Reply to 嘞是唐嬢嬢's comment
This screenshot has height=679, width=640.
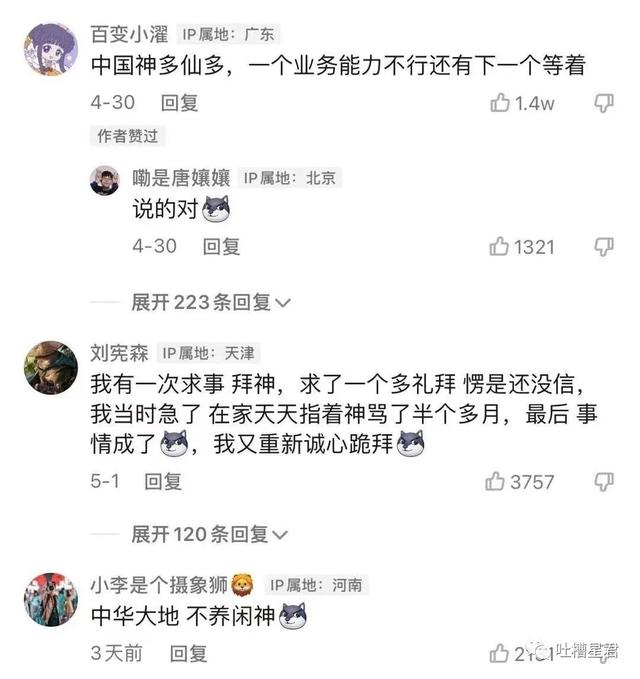point(221,246)
